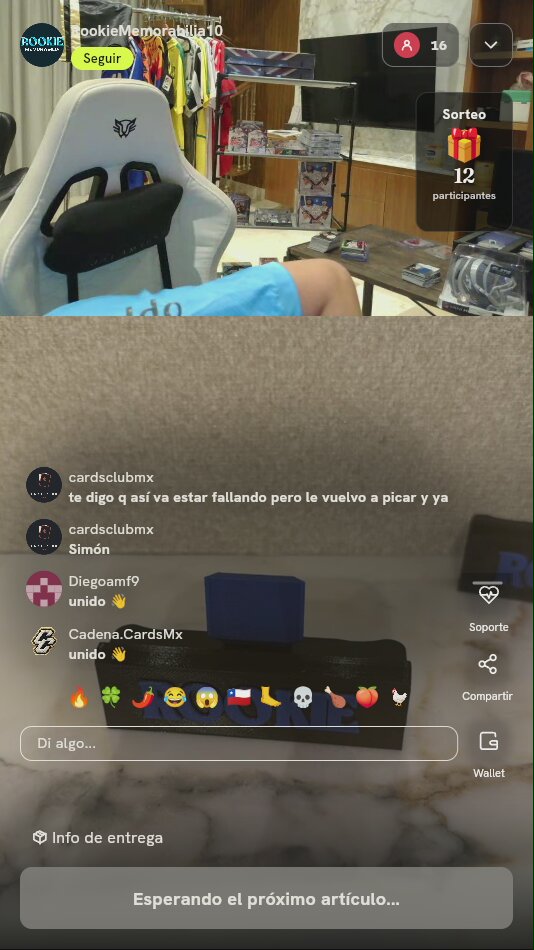
Task: Open the Sorteo giveaway panel
Action: [x=464, y=161]
